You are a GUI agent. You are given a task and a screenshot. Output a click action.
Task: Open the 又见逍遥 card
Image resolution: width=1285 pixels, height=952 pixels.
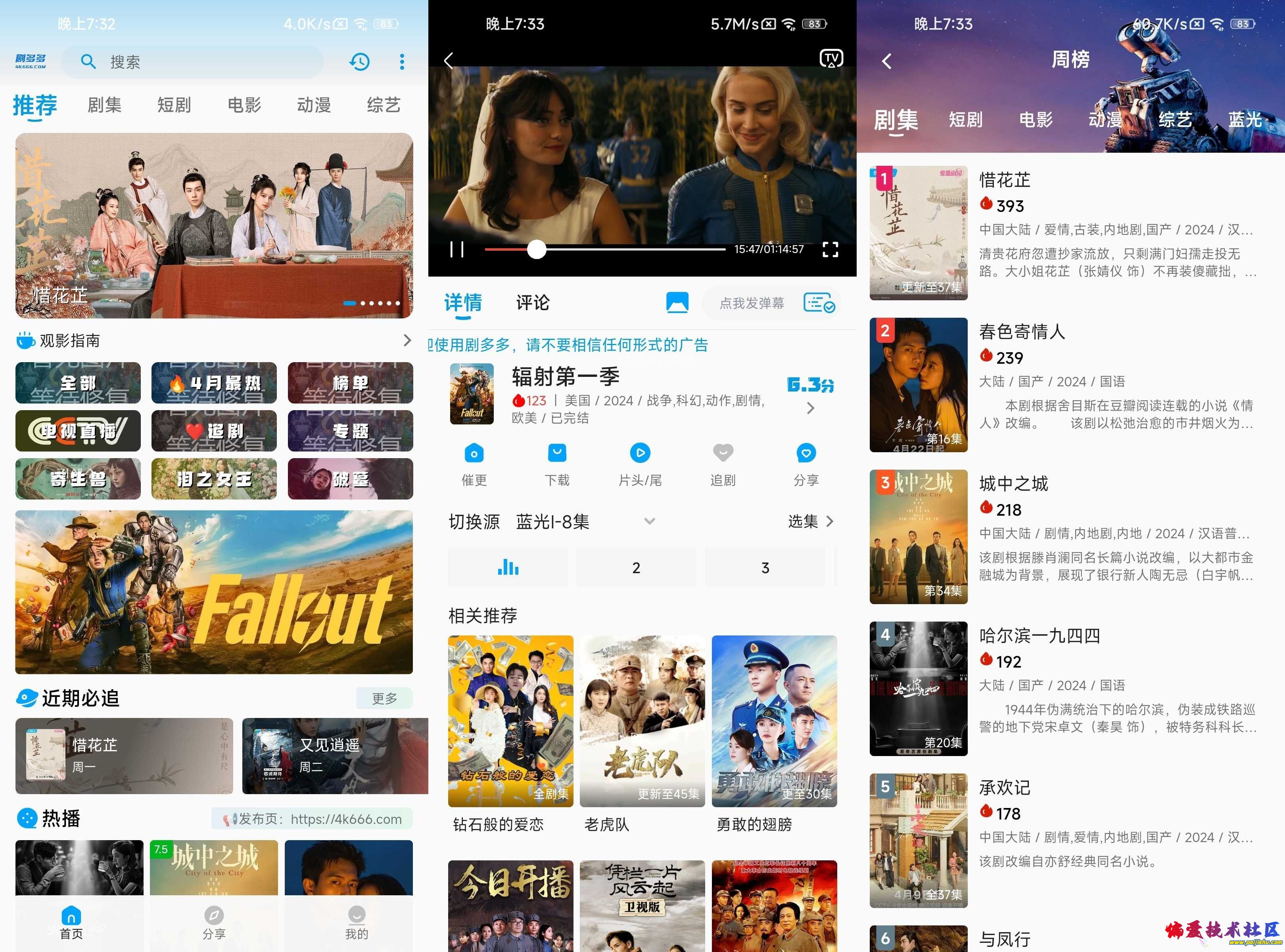334,756
